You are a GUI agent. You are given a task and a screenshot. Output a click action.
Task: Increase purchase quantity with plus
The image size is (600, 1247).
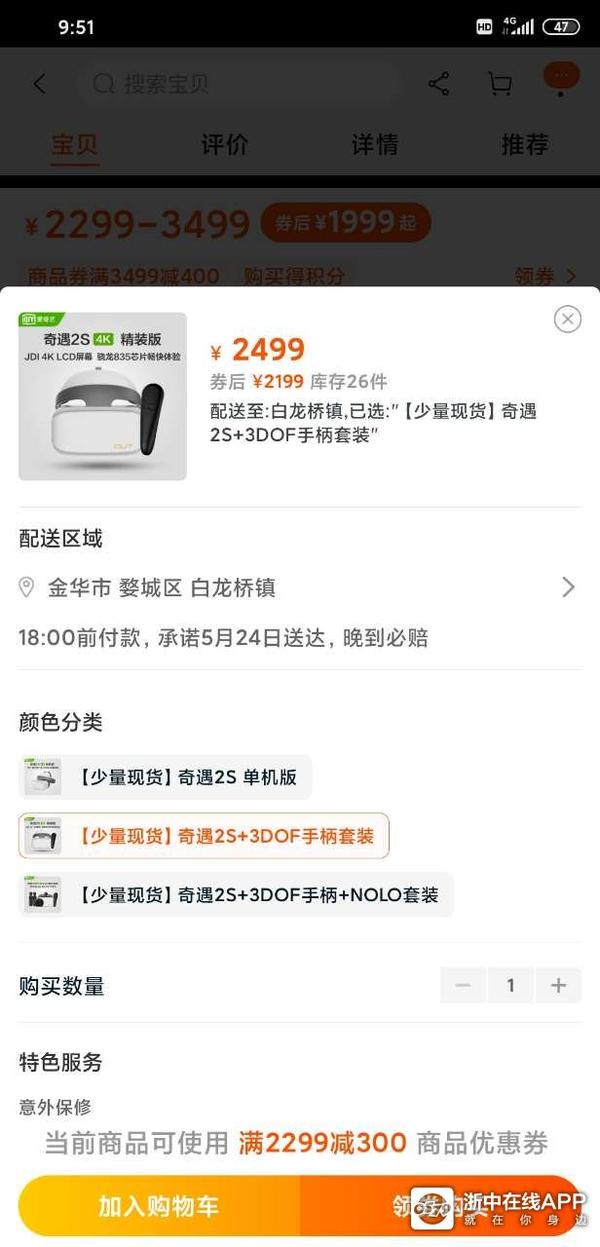[558, 986]
